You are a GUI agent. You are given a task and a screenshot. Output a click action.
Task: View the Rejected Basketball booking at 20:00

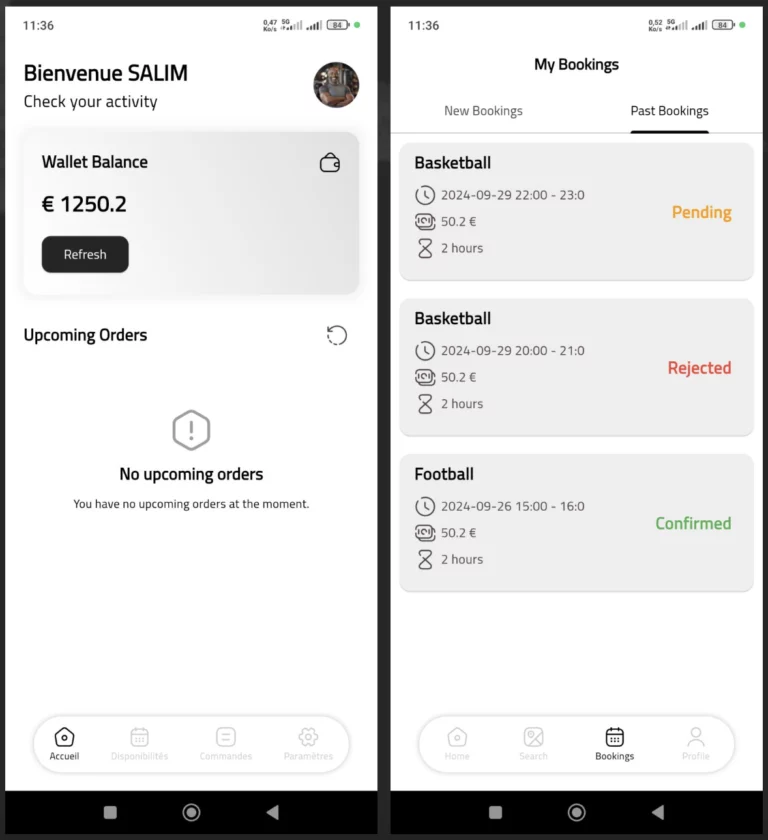tap(576, 367)
